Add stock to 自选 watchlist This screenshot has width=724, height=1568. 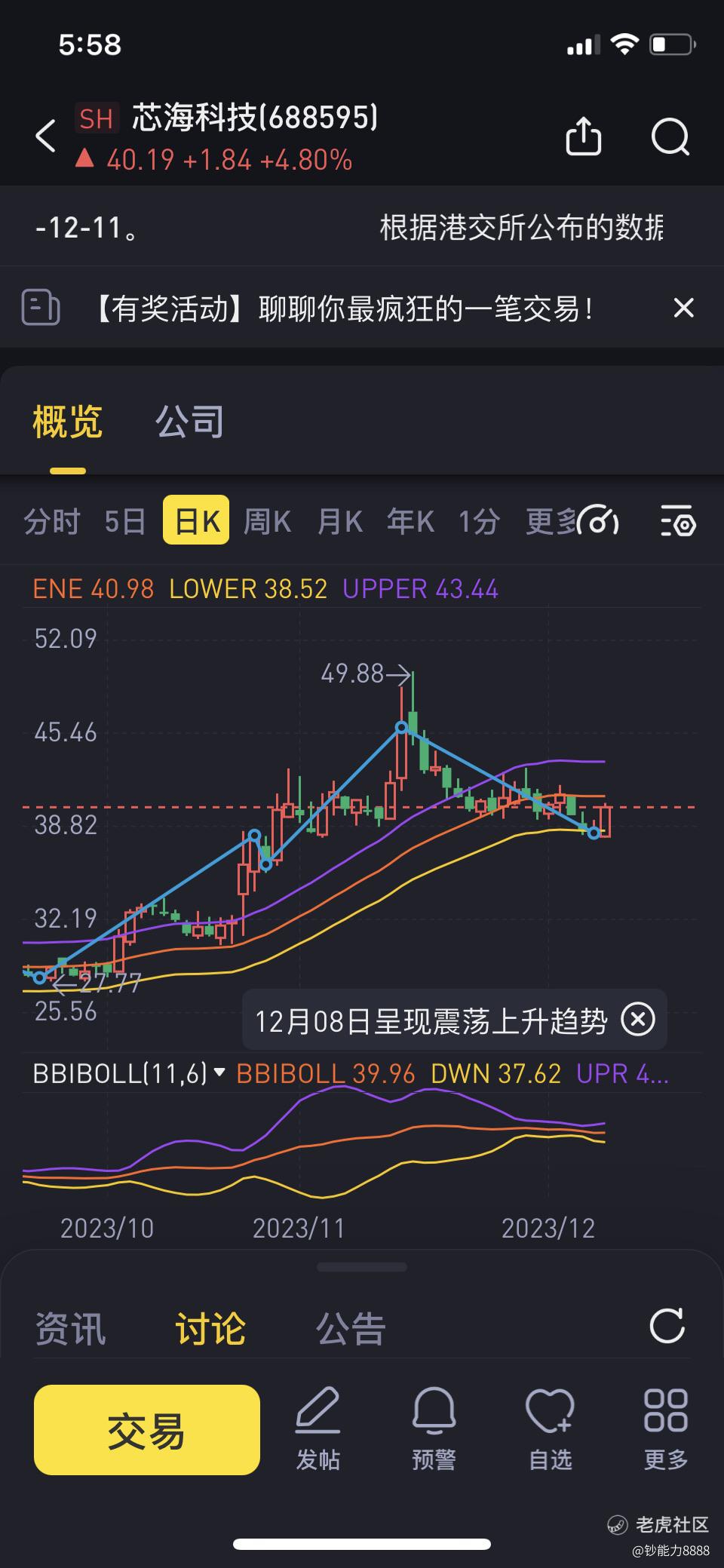(550, 1429)
